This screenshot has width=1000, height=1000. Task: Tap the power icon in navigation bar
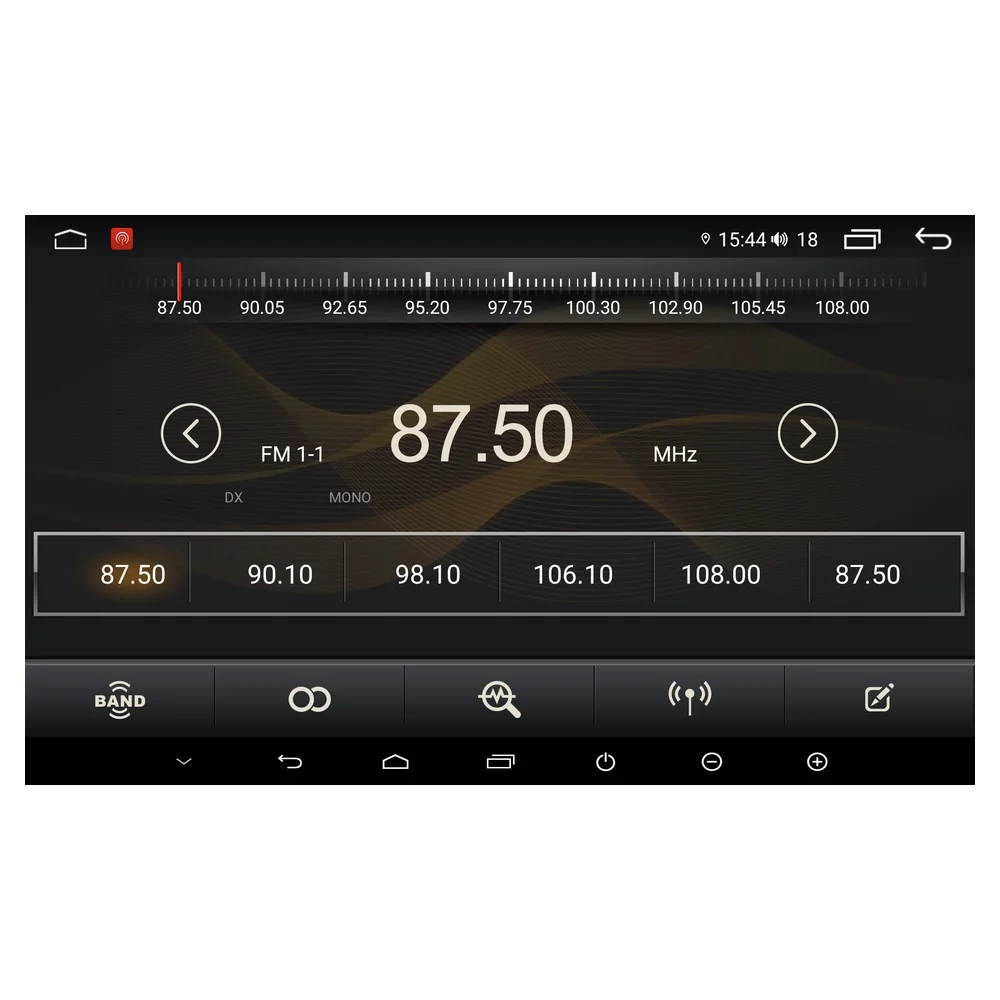[x=605, y=762]
